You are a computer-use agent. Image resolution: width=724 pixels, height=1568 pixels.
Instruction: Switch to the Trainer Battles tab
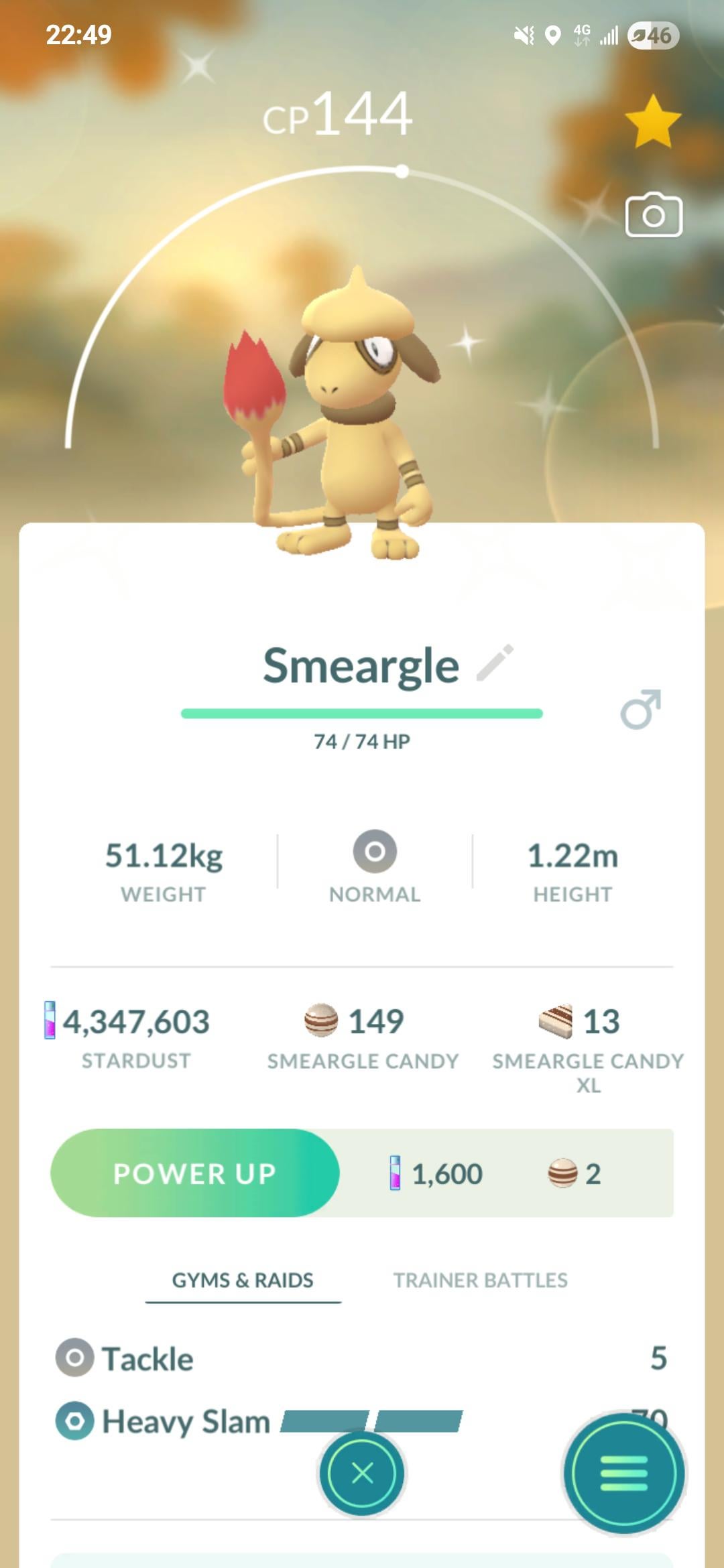[480, 1280]
